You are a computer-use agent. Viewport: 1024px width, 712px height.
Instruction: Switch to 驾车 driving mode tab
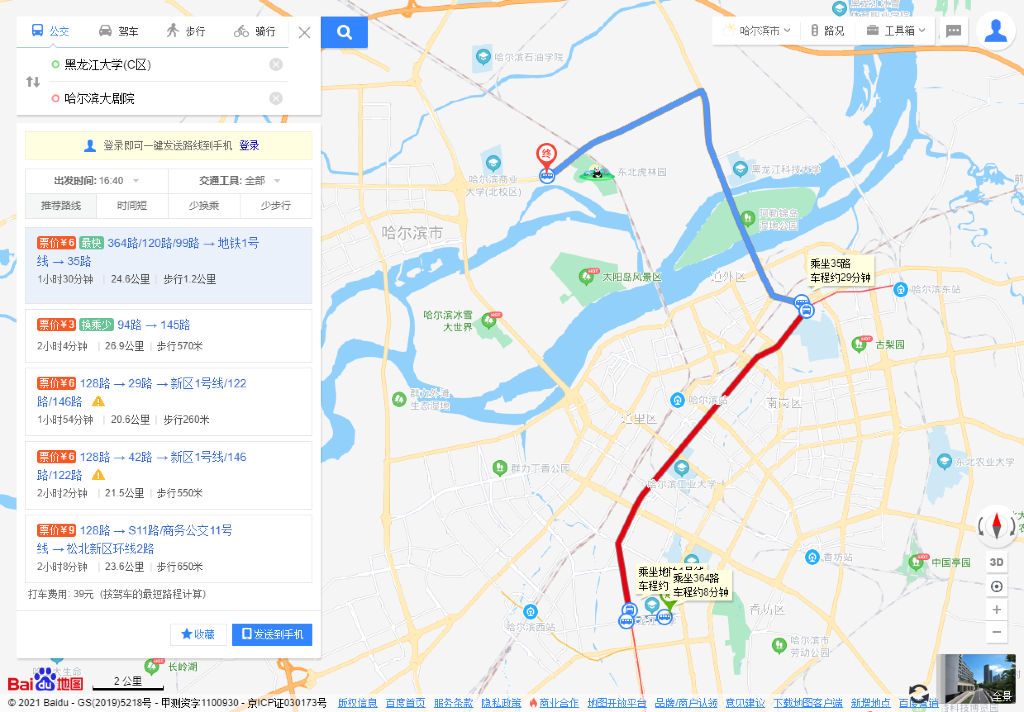tap(121, 31)
